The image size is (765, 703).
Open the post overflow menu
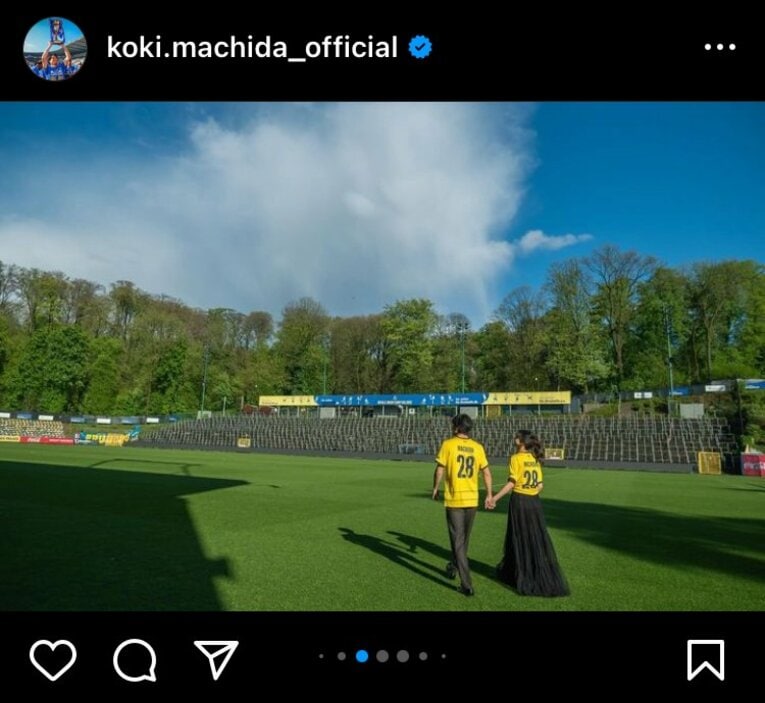719,47
